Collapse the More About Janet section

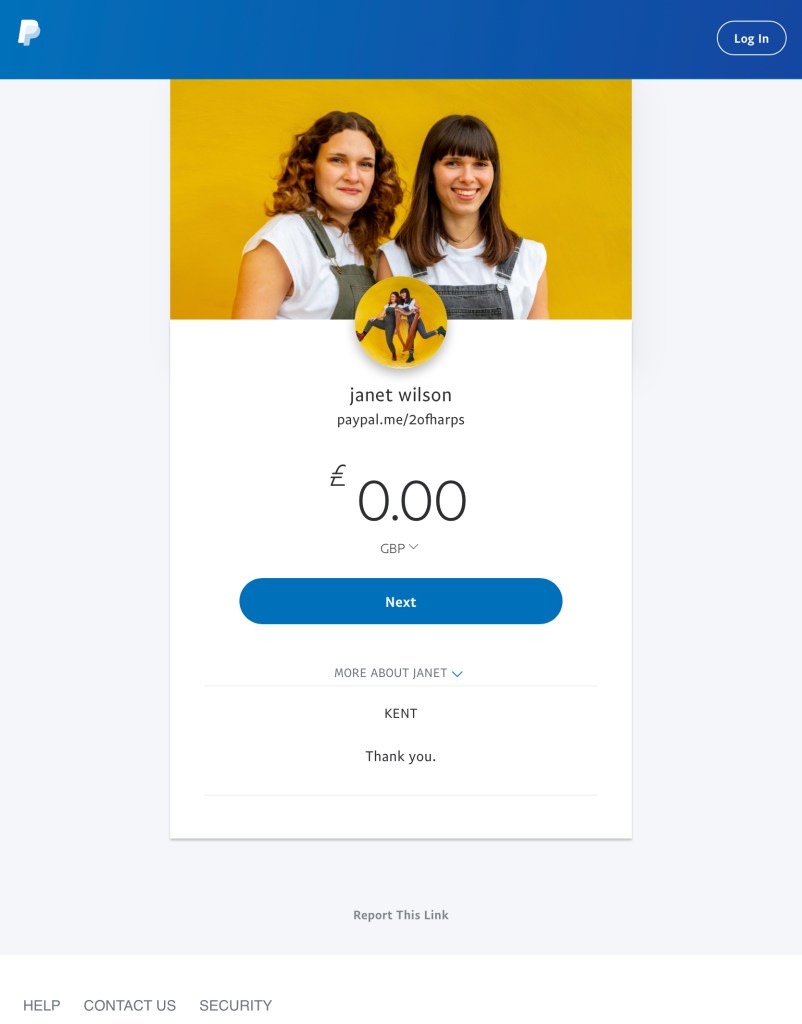(399, 673)
